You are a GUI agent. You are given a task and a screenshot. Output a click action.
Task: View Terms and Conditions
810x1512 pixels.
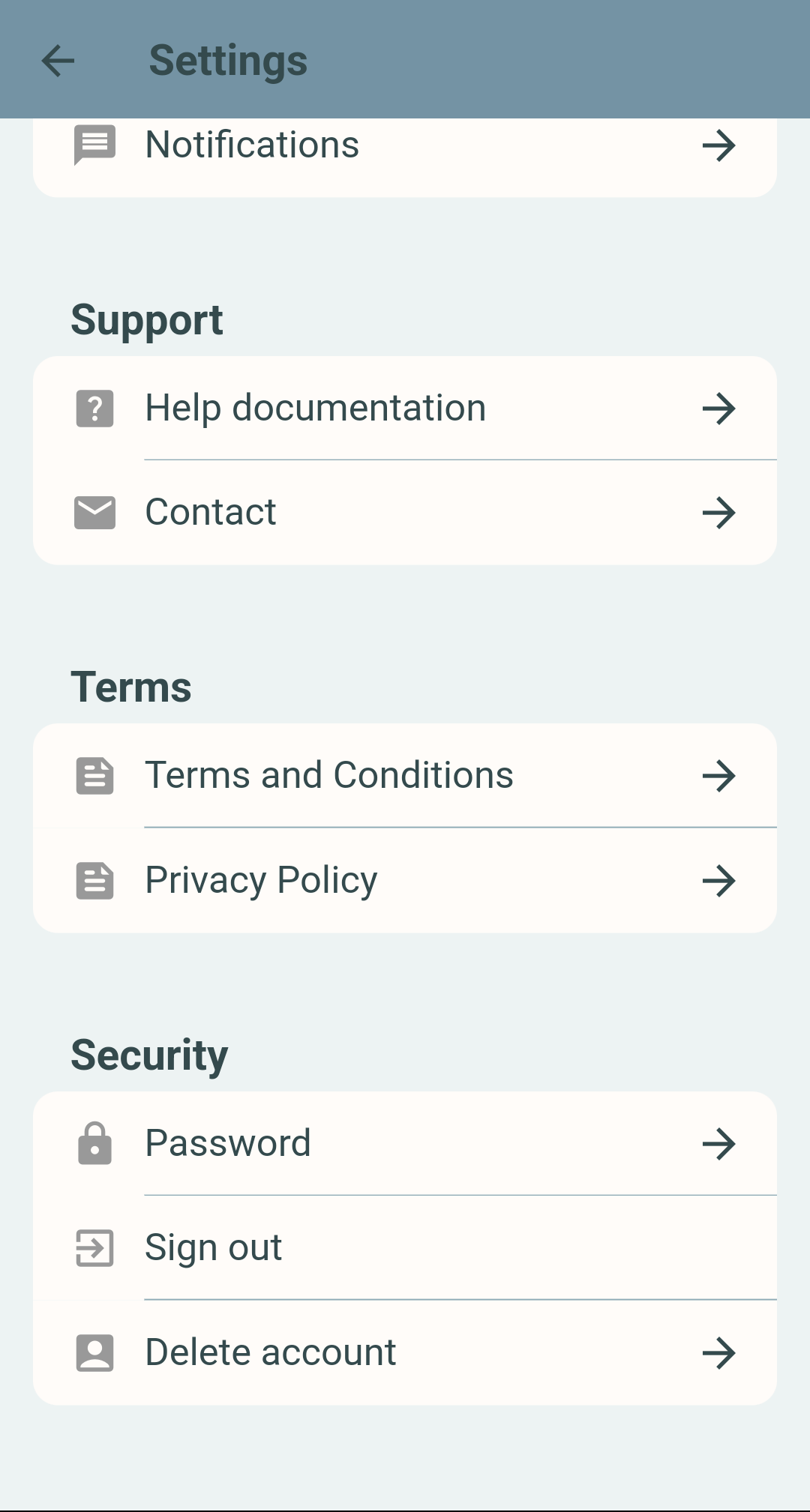(x=405, y=776)
